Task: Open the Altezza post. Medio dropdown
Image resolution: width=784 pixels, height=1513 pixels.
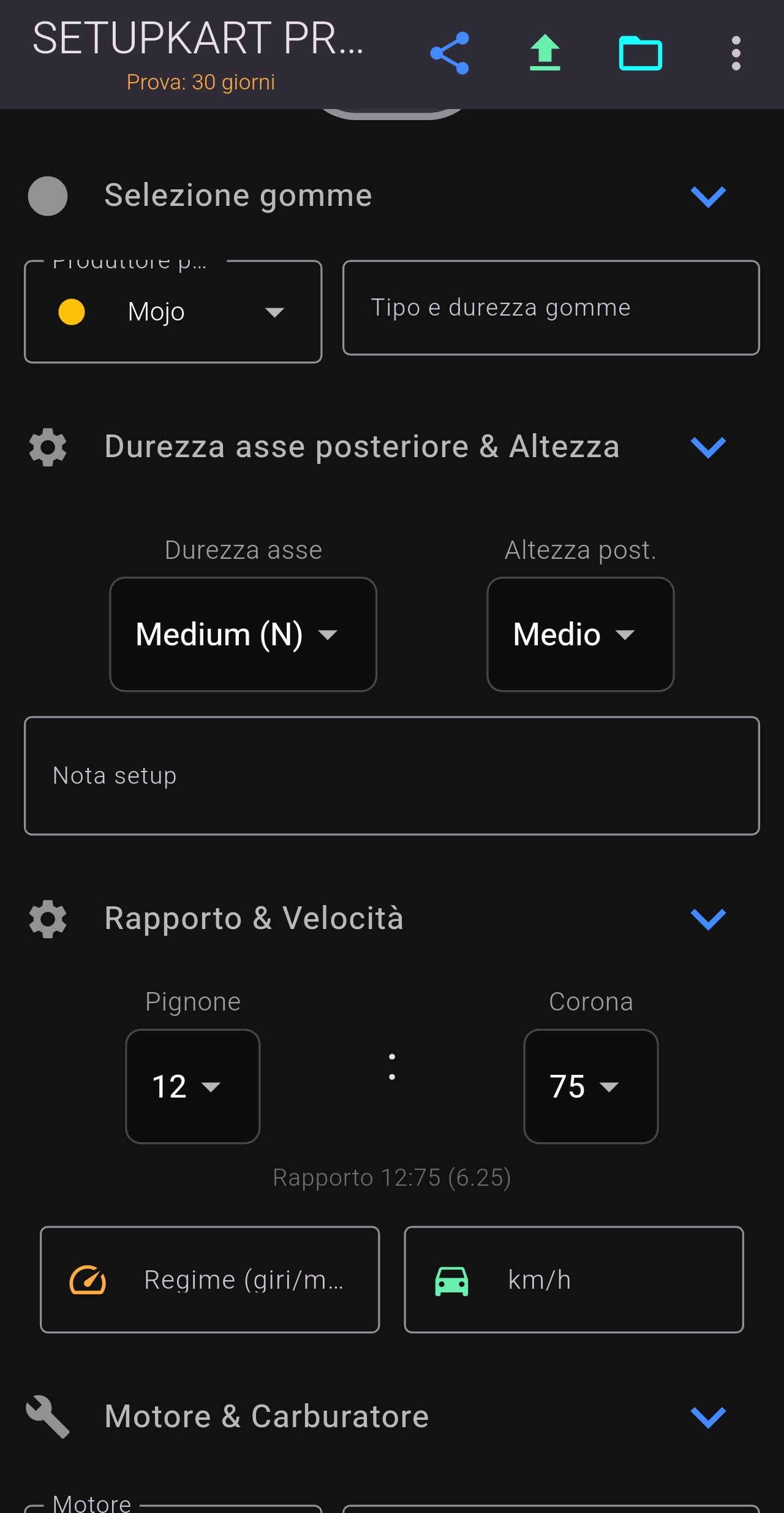Action: [x=580, y=634]
